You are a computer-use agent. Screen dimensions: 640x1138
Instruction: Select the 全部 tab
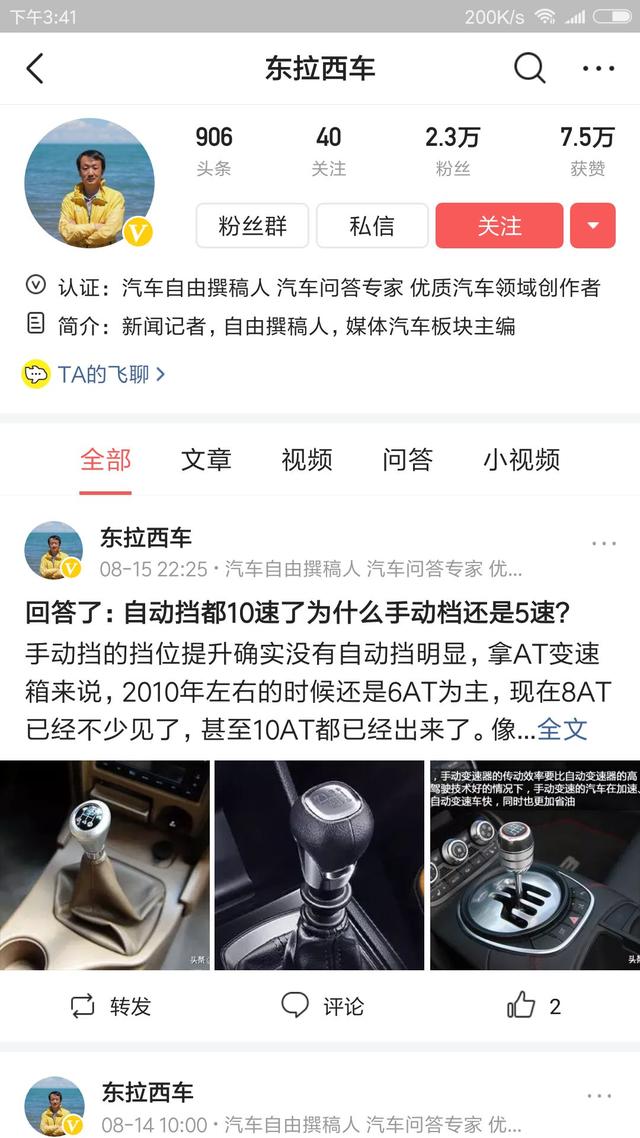point(105,460)
